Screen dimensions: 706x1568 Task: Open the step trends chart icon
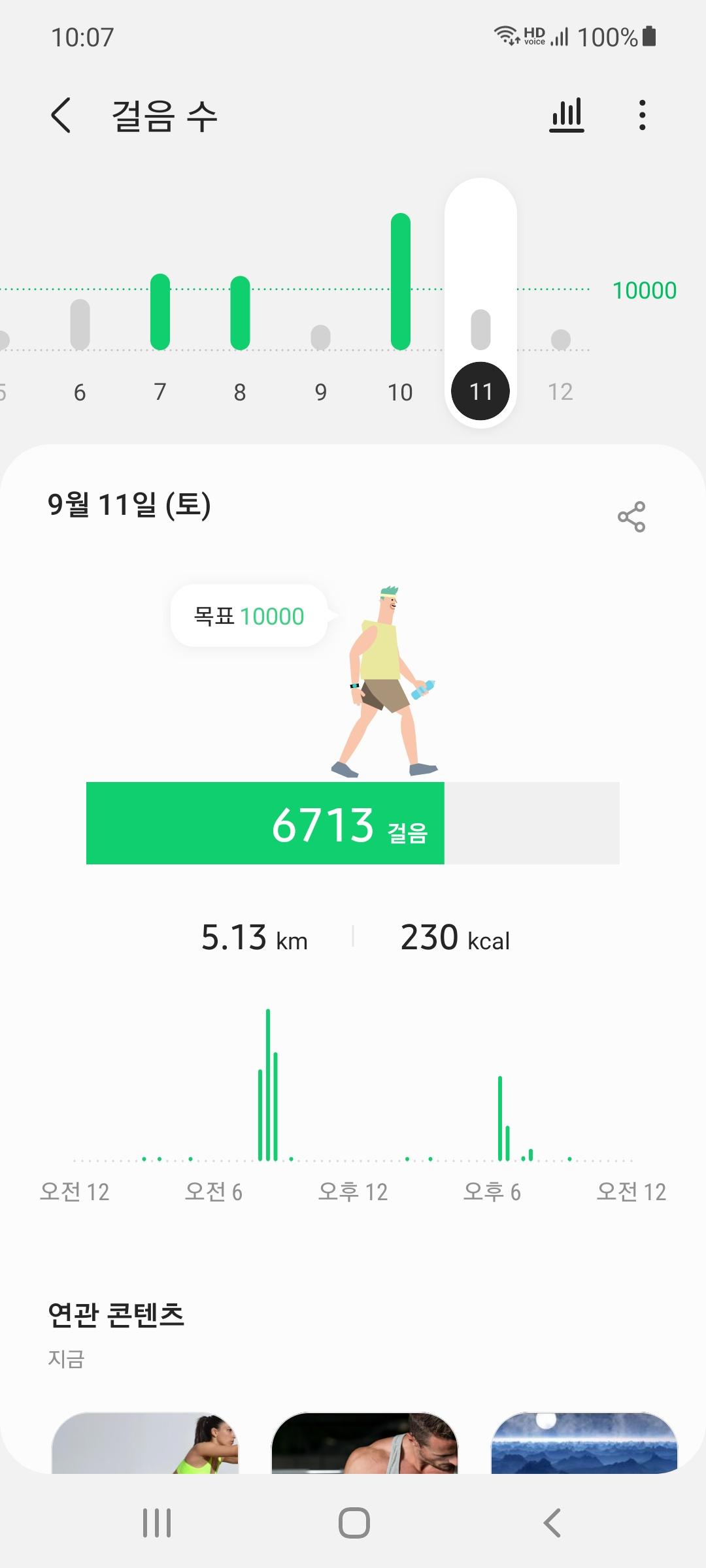pos(566,116)
